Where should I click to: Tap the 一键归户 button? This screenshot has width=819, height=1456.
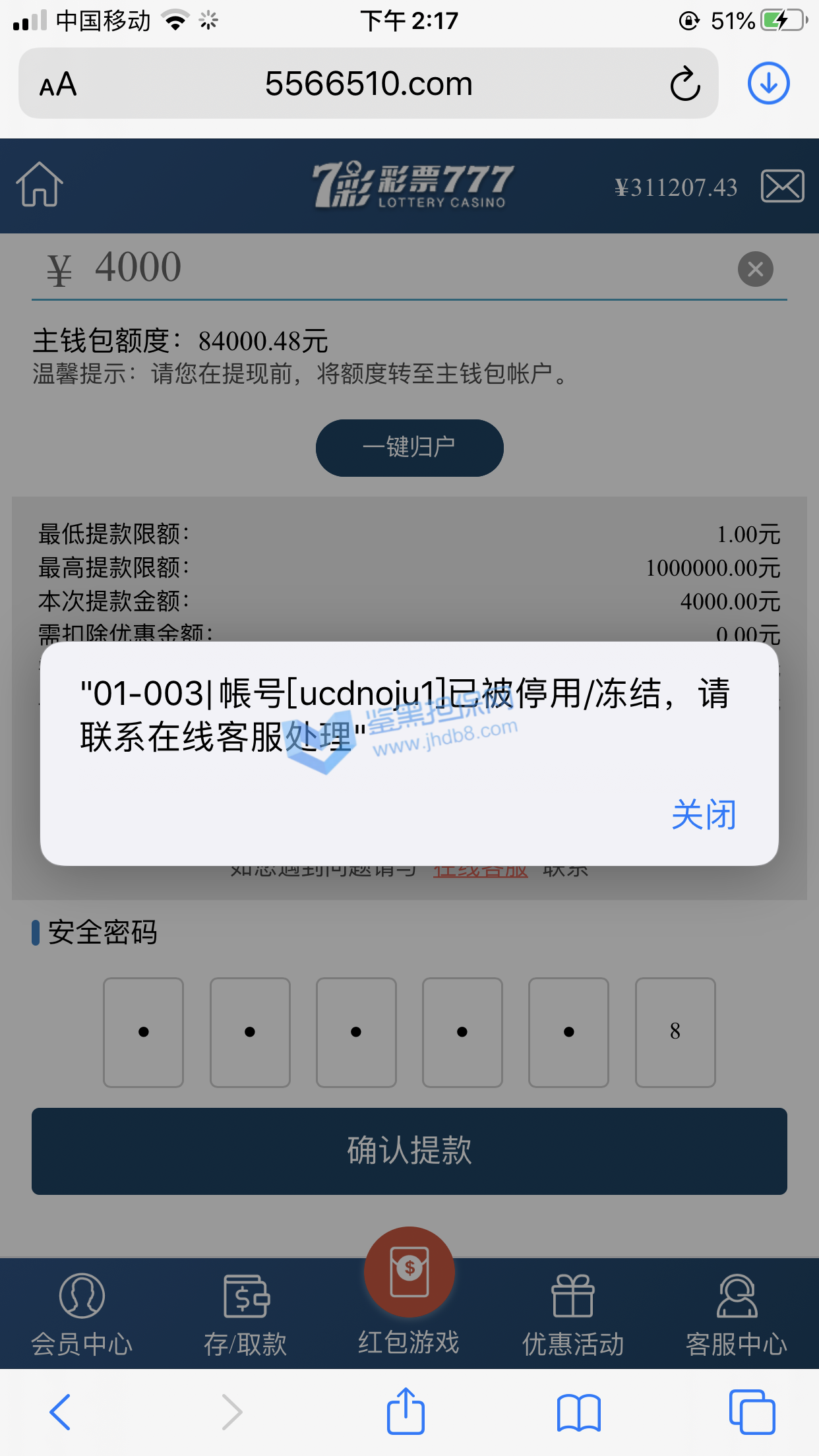pyautogui.click(x=409, y=448)
